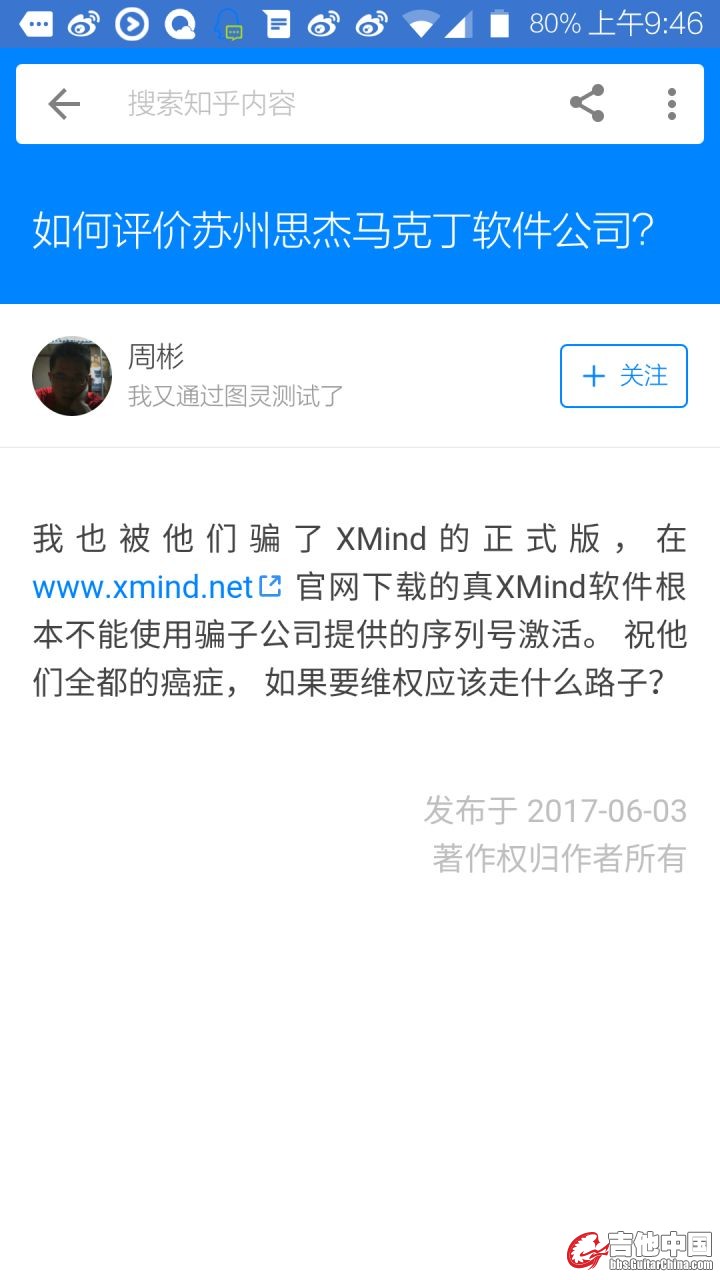Open the overflow menu
This screenshot has height=1280, width=720.
point(672,104)
